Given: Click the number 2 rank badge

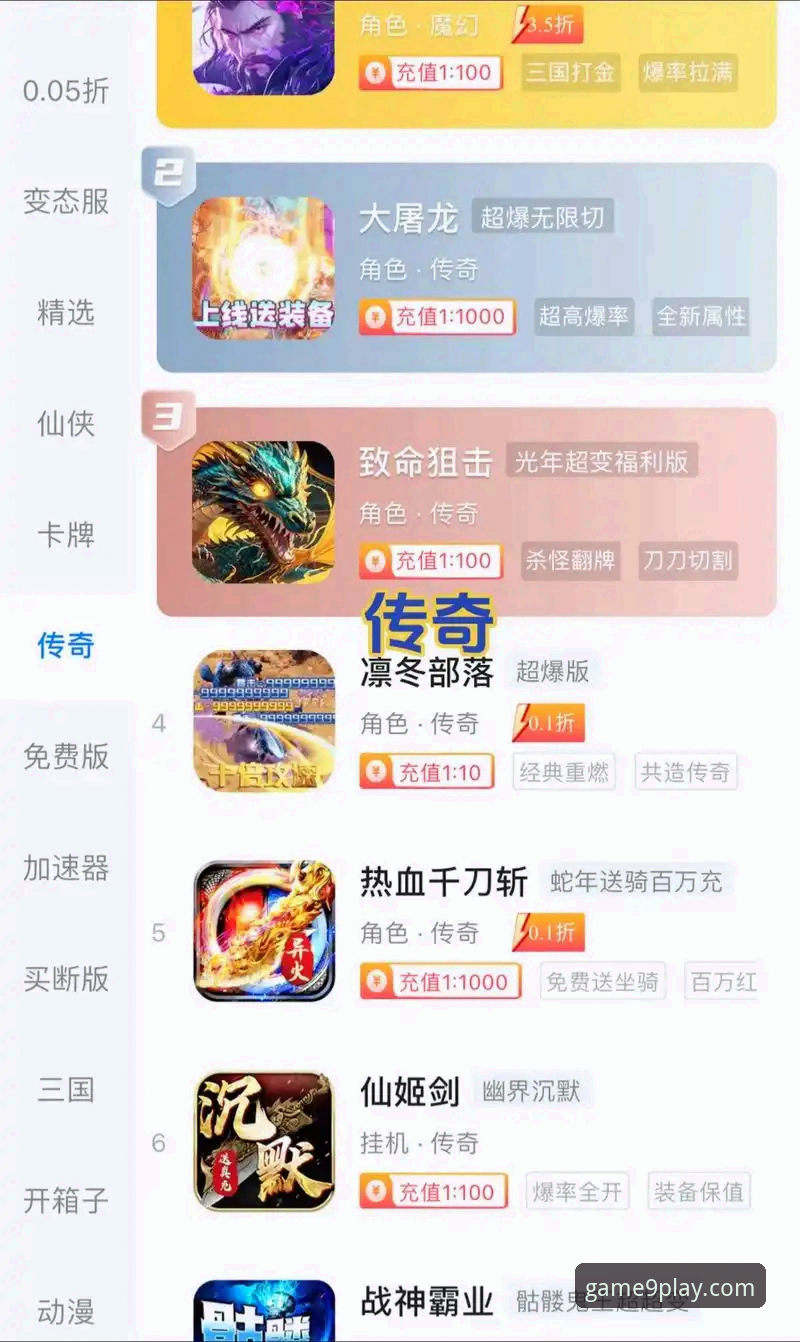Looking at the screenshot, I should [168, 172].
